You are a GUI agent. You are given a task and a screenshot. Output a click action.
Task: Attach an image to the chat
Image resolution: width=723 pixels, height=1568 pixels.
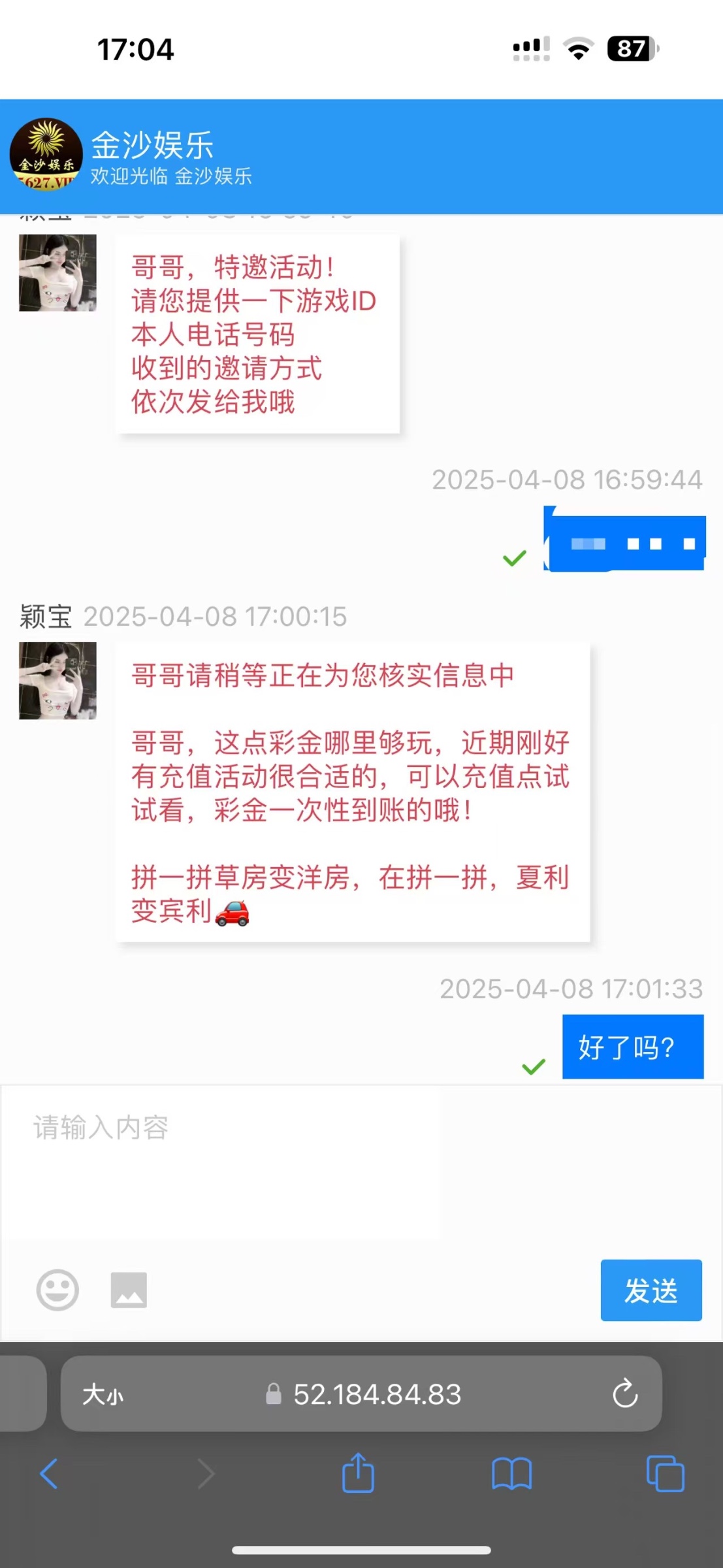[129, 1290]
